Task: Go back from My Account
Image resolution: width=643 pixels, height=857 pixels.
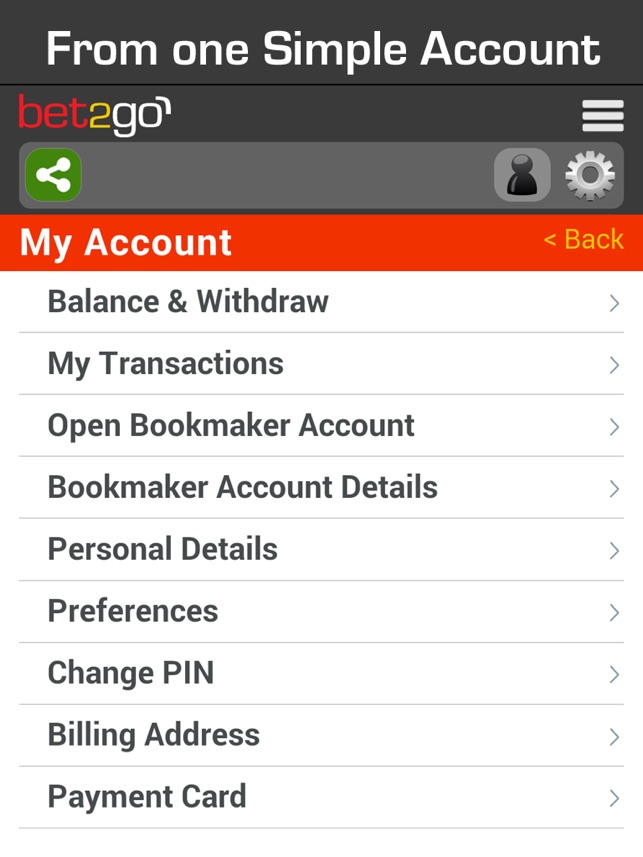Action: tap(583, 239)
